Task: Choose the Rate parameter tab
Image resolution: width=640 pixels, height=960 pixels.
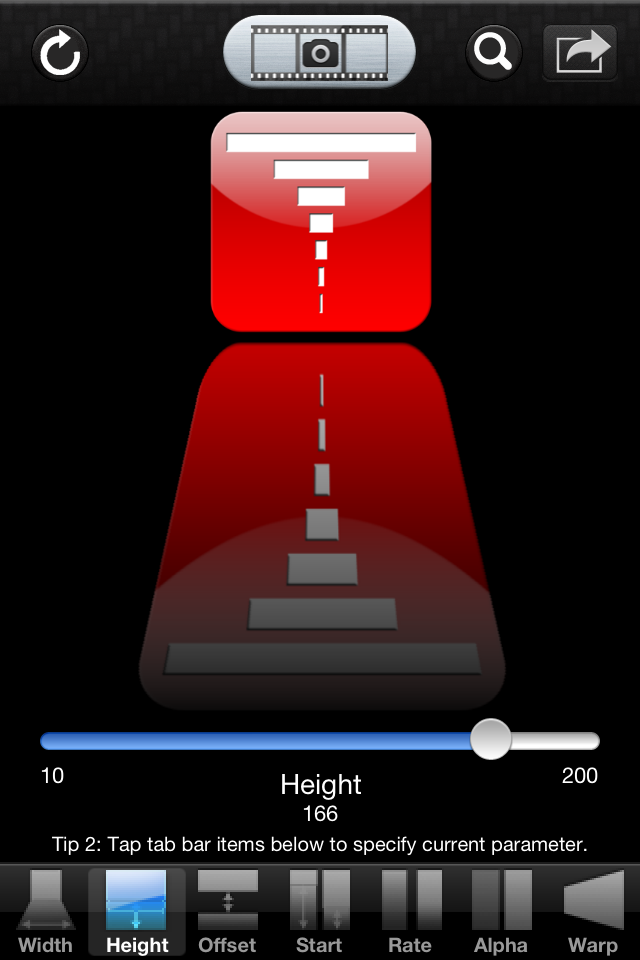Action: pyautogui.click(x=410, y=912)
